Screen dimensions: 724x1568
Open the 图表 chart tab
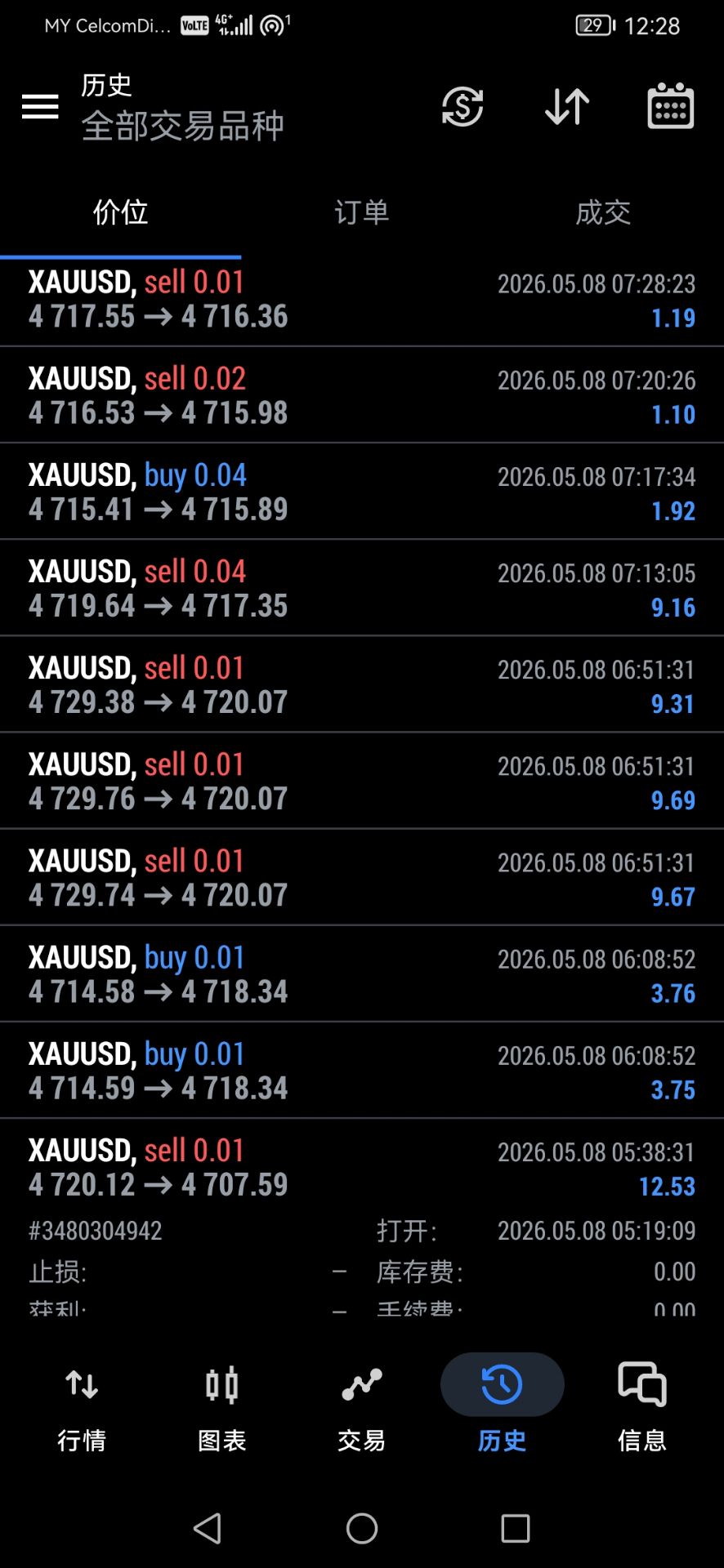[221, 1409]
